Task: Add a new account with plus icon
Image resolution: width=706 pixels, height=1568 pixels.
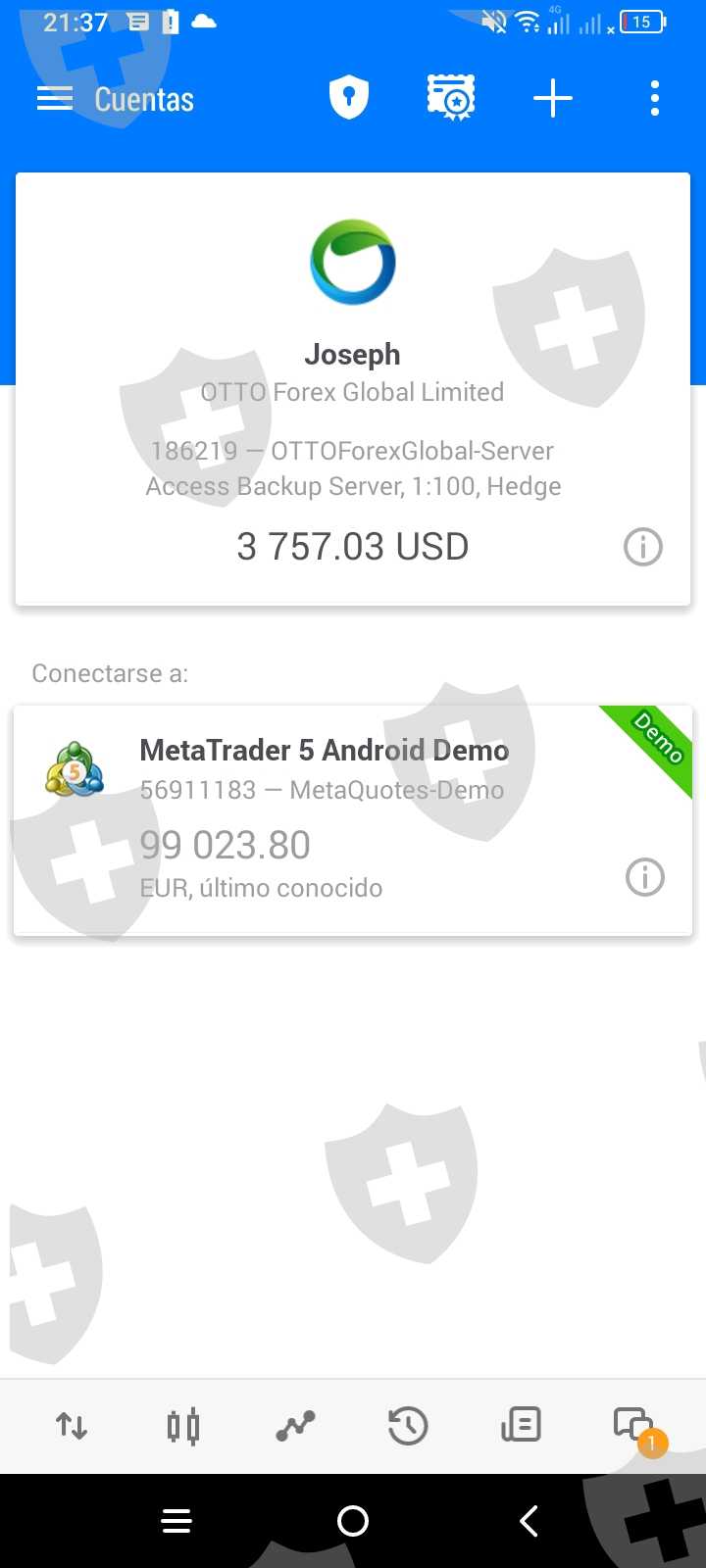Action: 553,99
